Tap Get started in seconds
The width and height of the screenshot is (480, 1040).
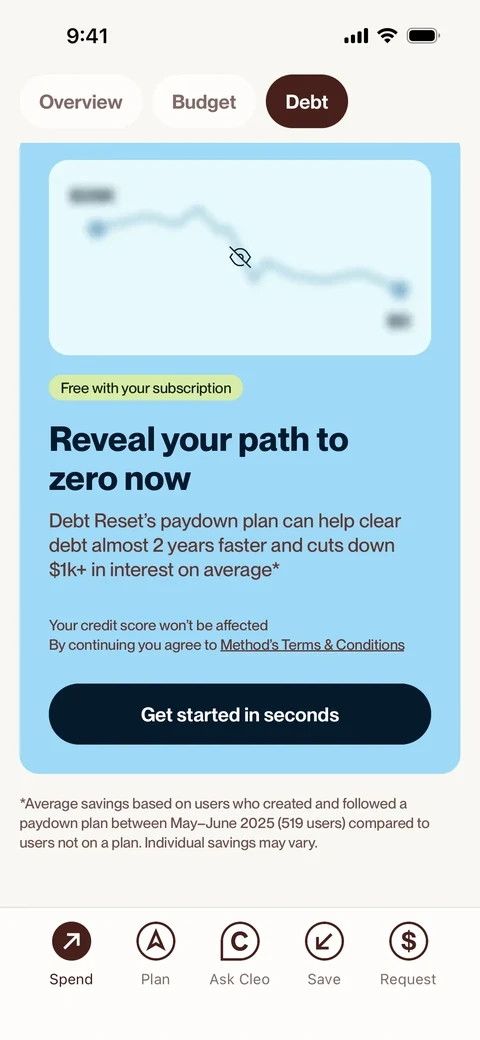pyautogui.click(x=240, y=714)
